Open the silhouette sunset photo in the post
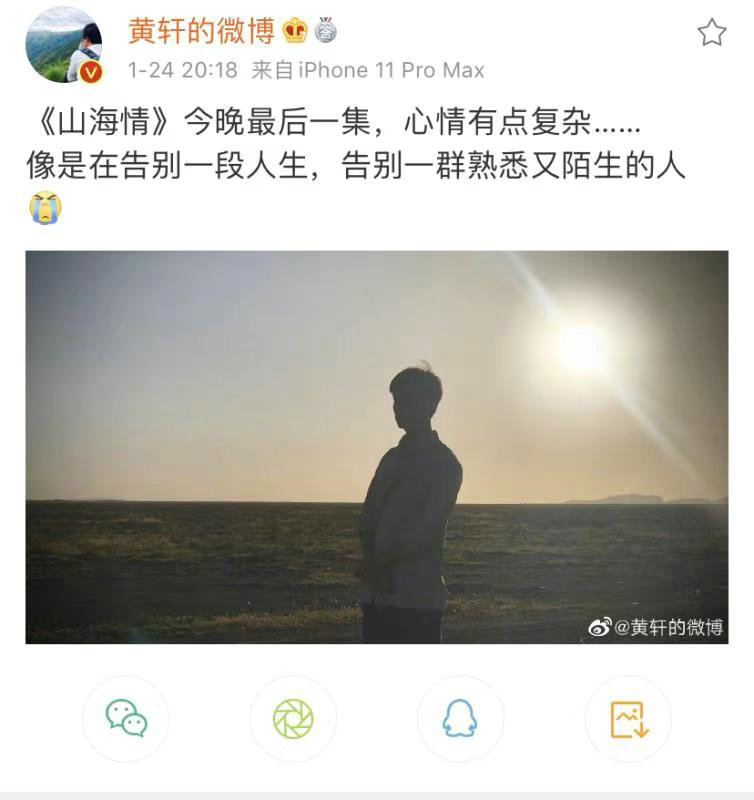The image size is (754, 800). [376, 446]
